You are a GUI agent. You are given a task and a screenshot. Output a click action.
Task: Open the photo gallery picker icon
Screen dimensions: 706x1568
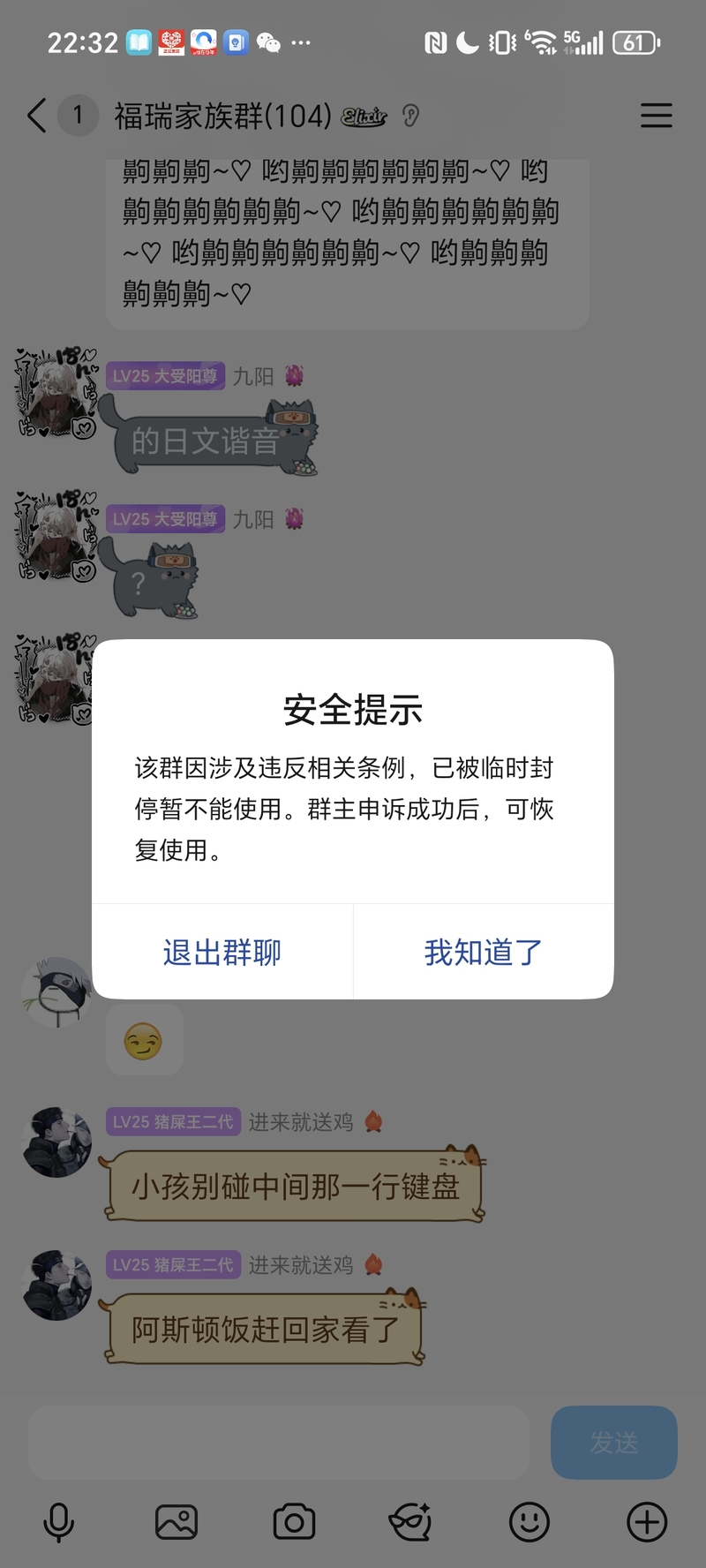176,1521
